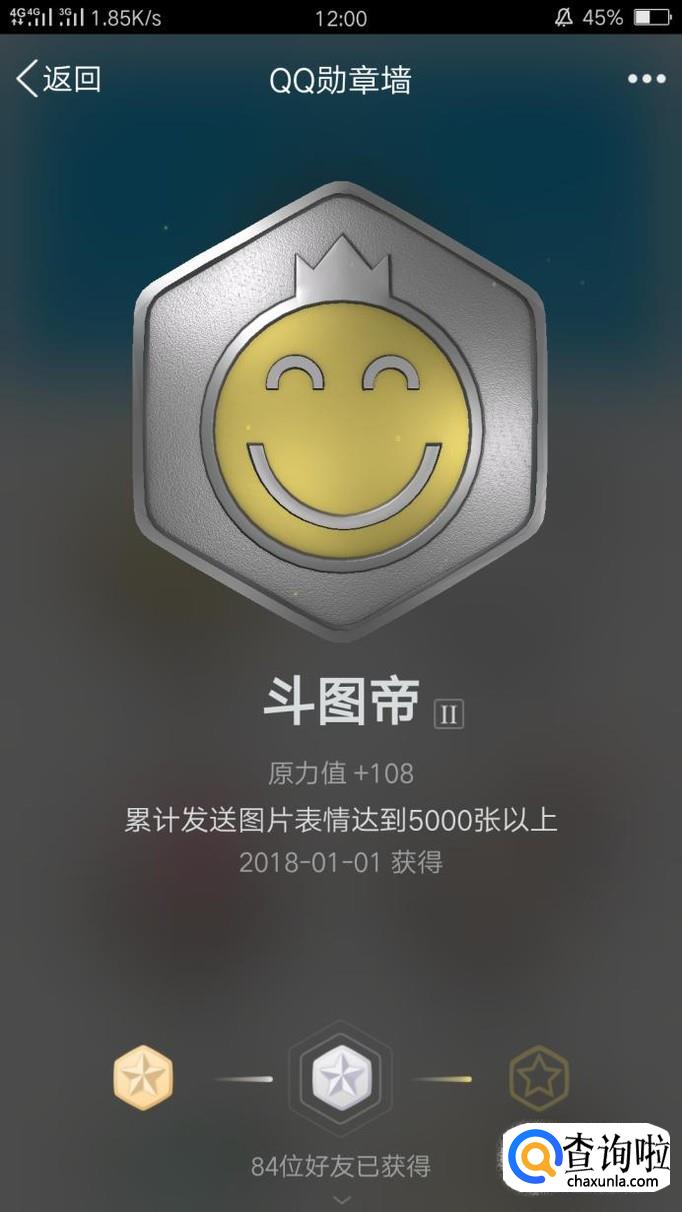The width and height of the screenshot is (682, 1212).
Task: Open the three-dot overflow menu
Action: pos(646,79)
